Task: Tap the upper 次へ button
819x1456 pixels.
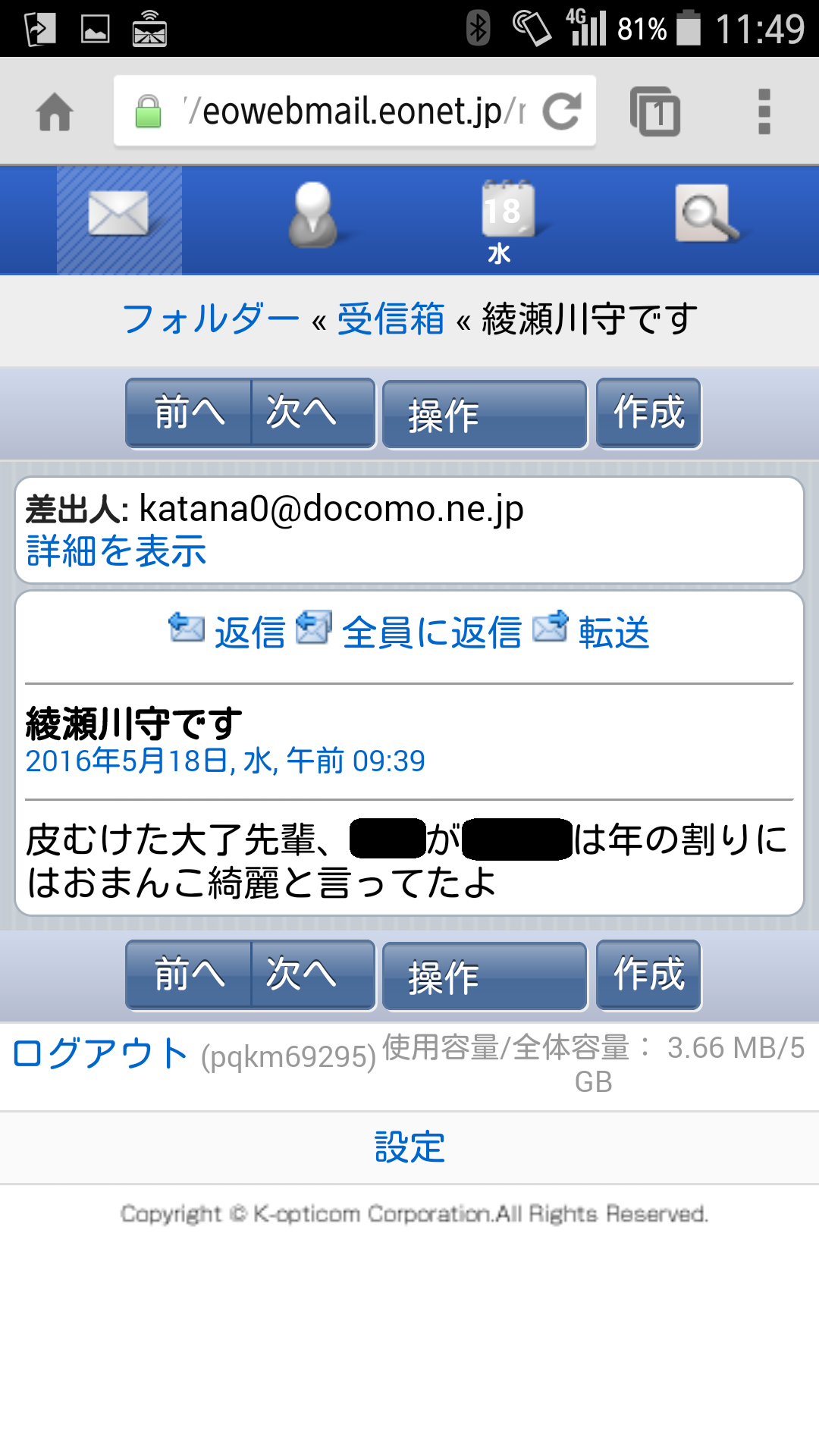Action: tap(313, 413)
